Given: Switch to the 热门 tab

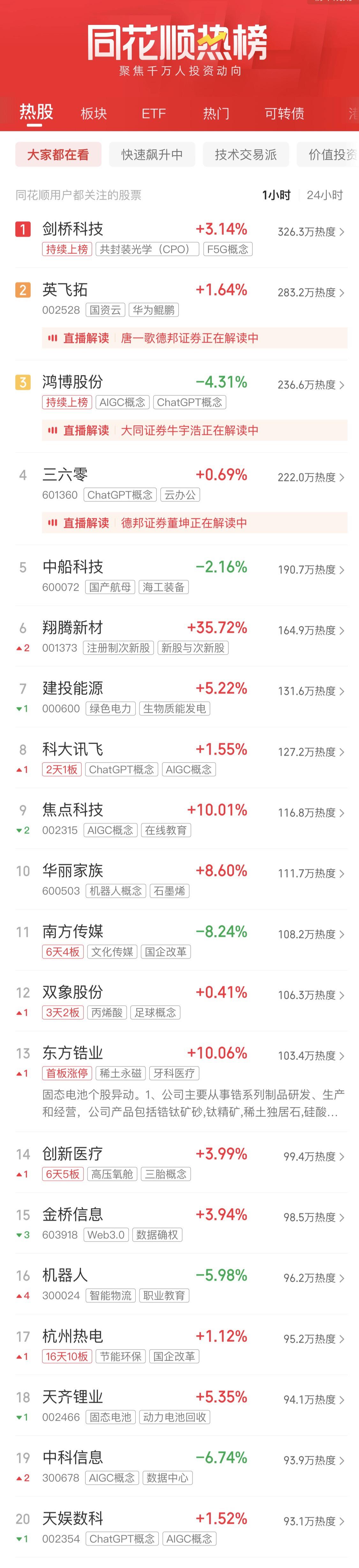Looking at the screenshot, I should (x=216, y=114).
